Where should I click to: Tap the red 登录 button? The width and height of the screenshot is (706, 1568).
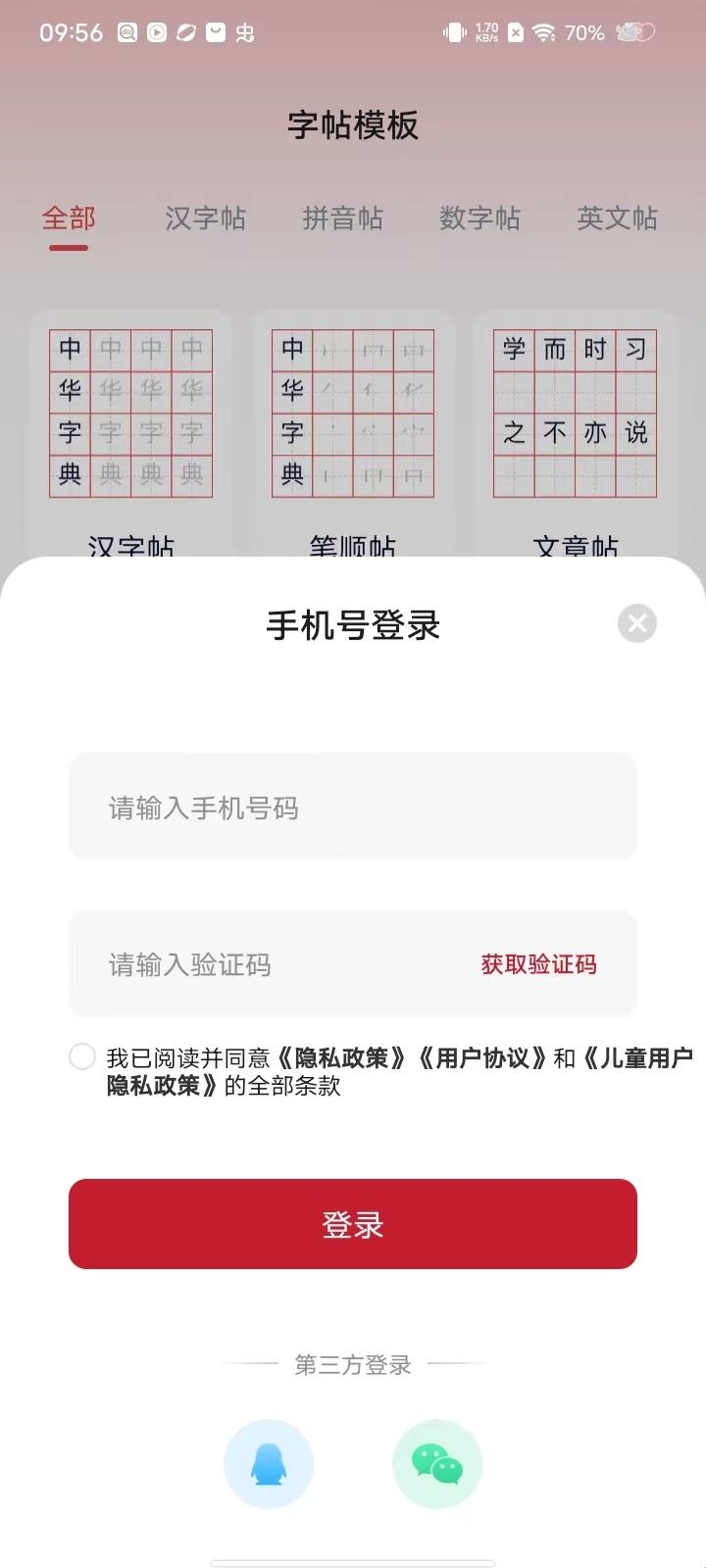tap(353, 1224)
